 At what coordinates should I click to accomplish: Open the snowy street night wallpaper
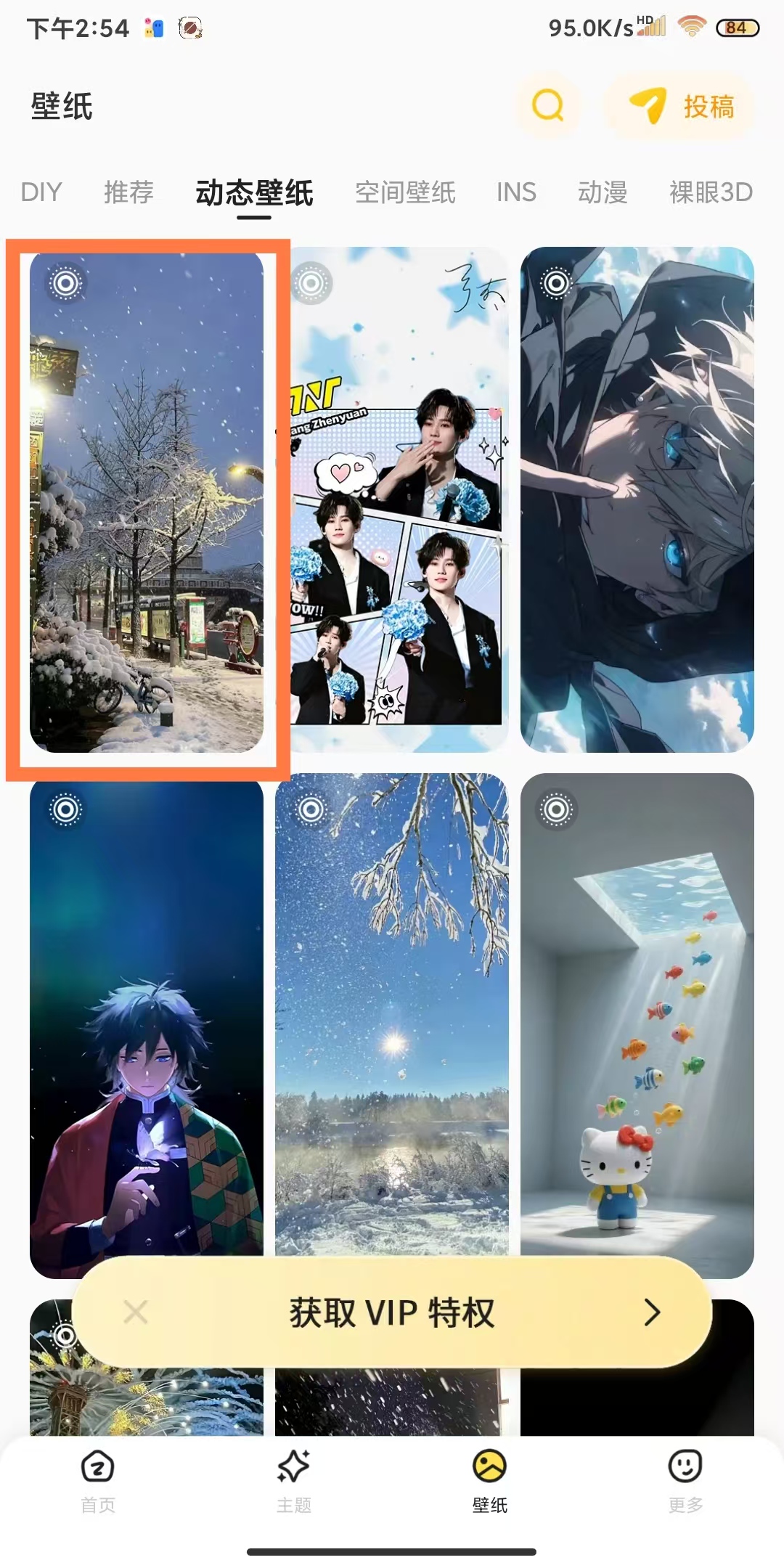(x=147, y=501)
